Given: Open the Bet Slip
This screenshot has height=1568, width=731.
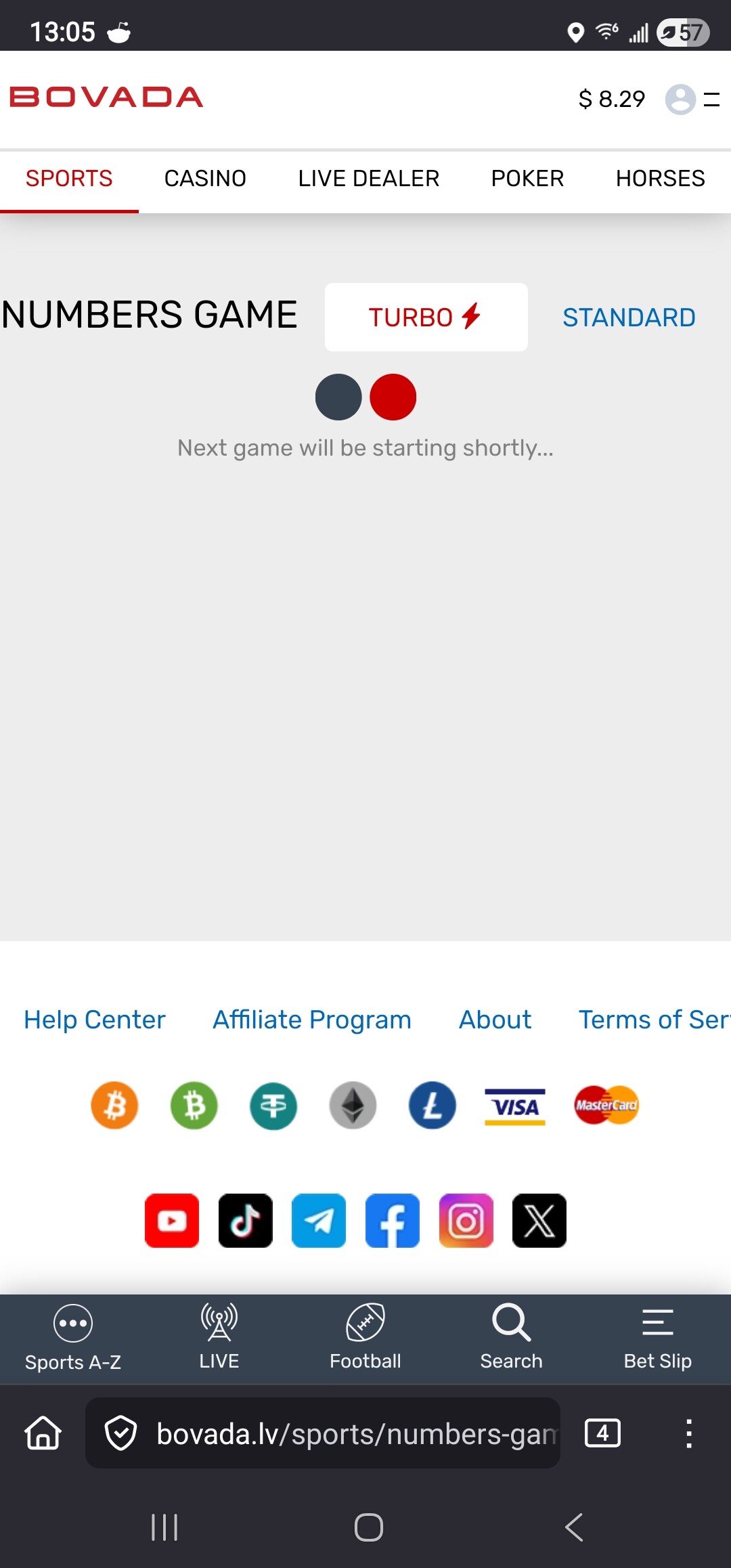Looking at the screenshot, I should click(657, 1338).
